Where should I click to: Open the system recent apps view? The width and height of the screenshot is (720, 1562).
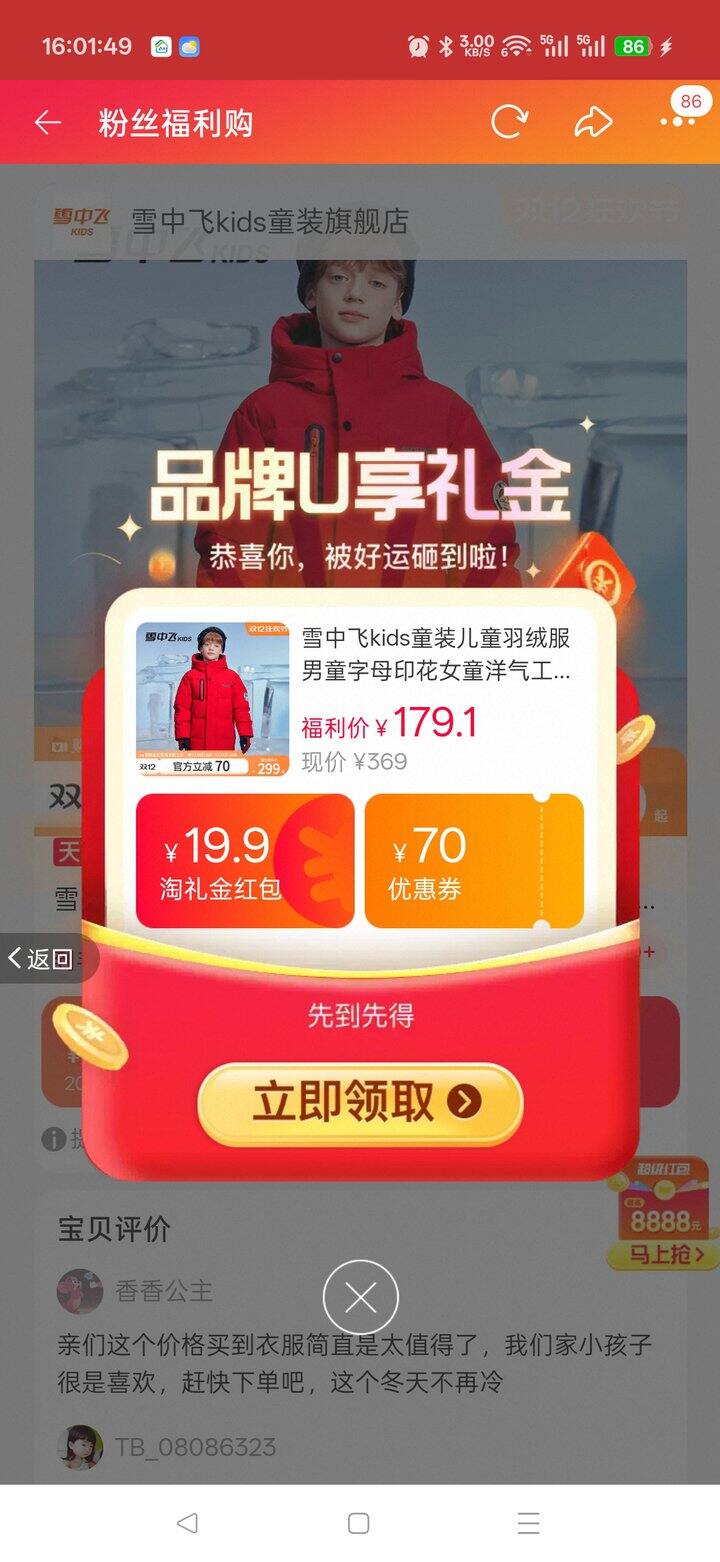(528, 1523)
